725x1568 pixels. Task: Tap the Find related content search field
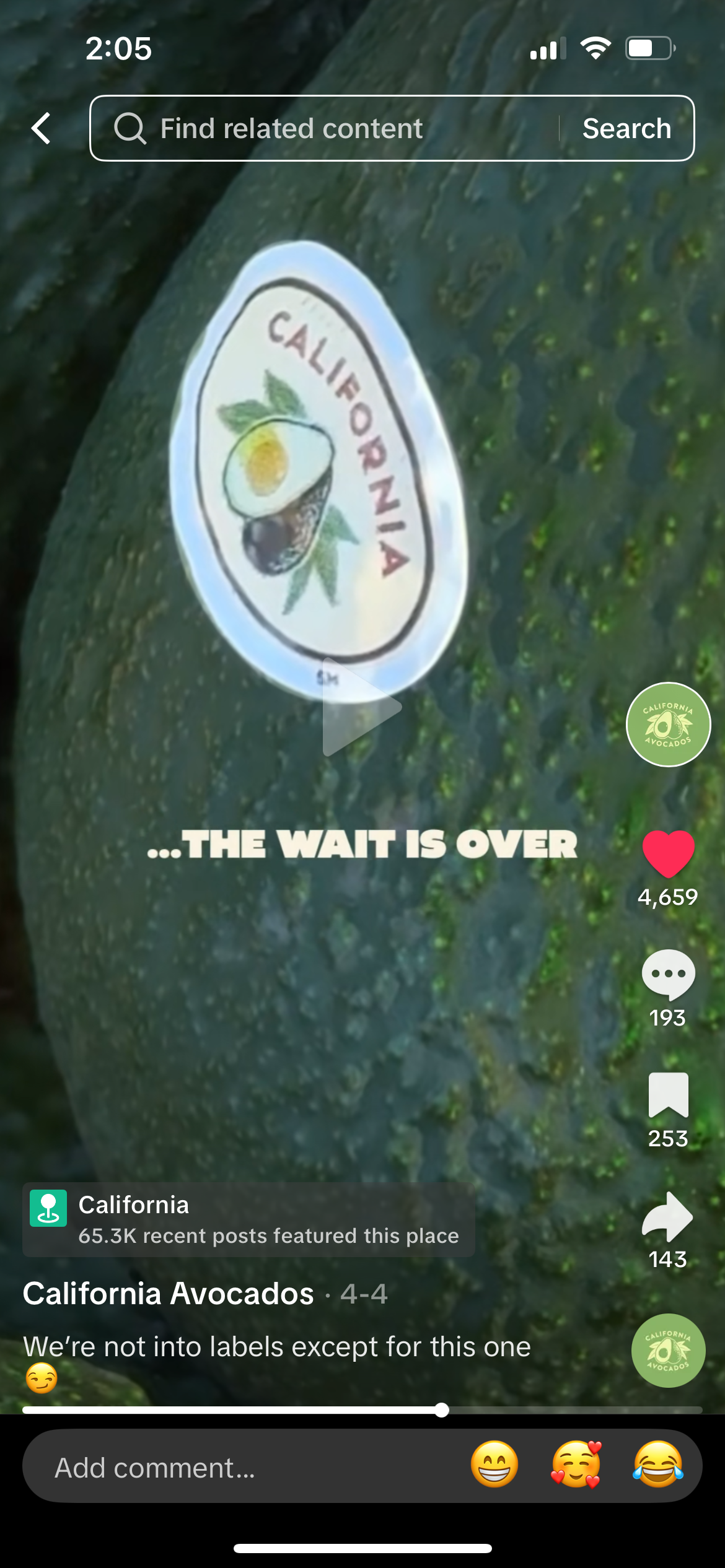[x=322, y=129]
